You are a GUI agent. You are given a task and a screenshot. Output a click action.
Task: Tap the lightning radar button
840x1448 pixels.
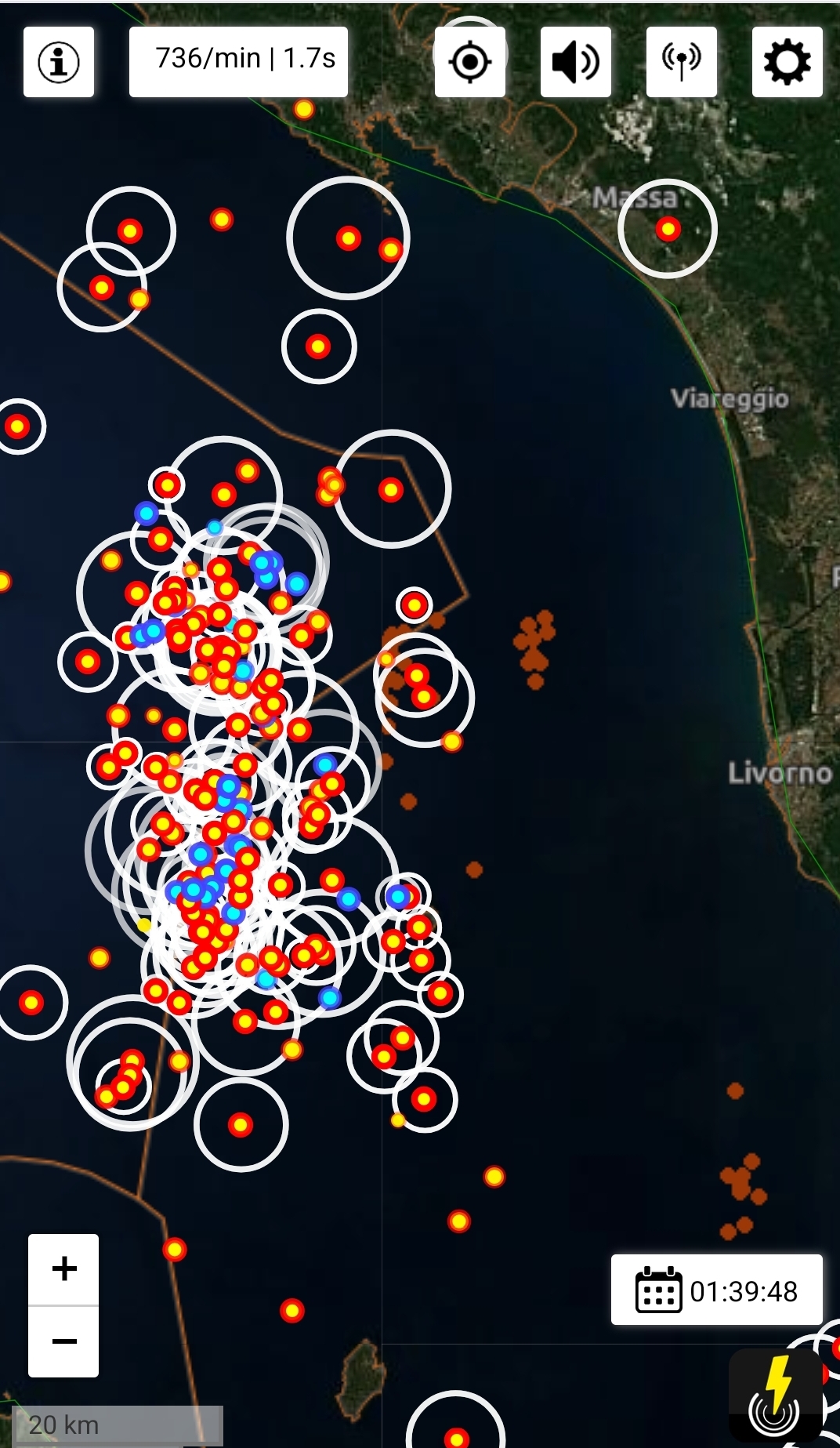pyautogui.click(x=776, y=1395)
